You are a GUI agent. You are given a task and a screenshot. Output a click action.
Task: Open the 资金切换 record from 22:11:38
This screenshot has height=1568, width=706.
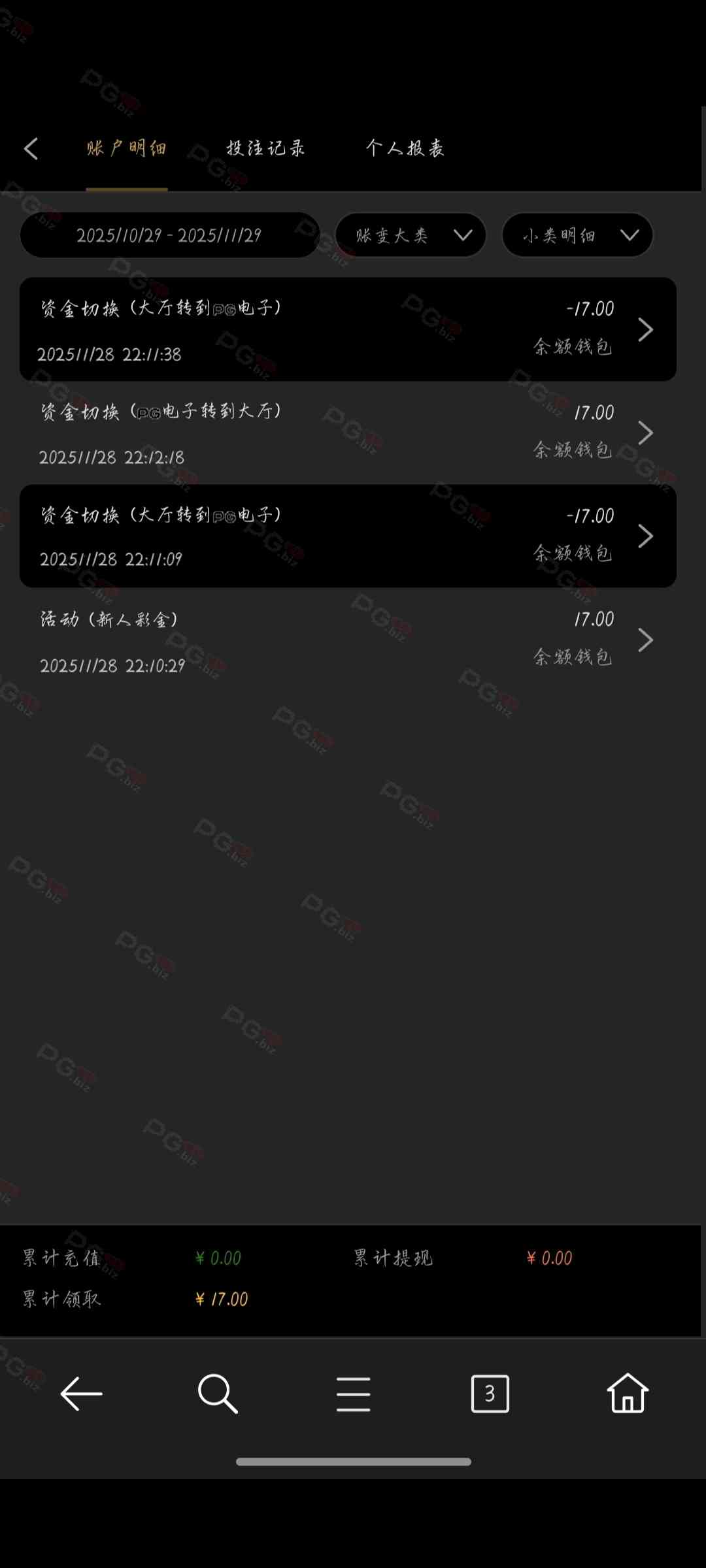(x=348, y=329)
